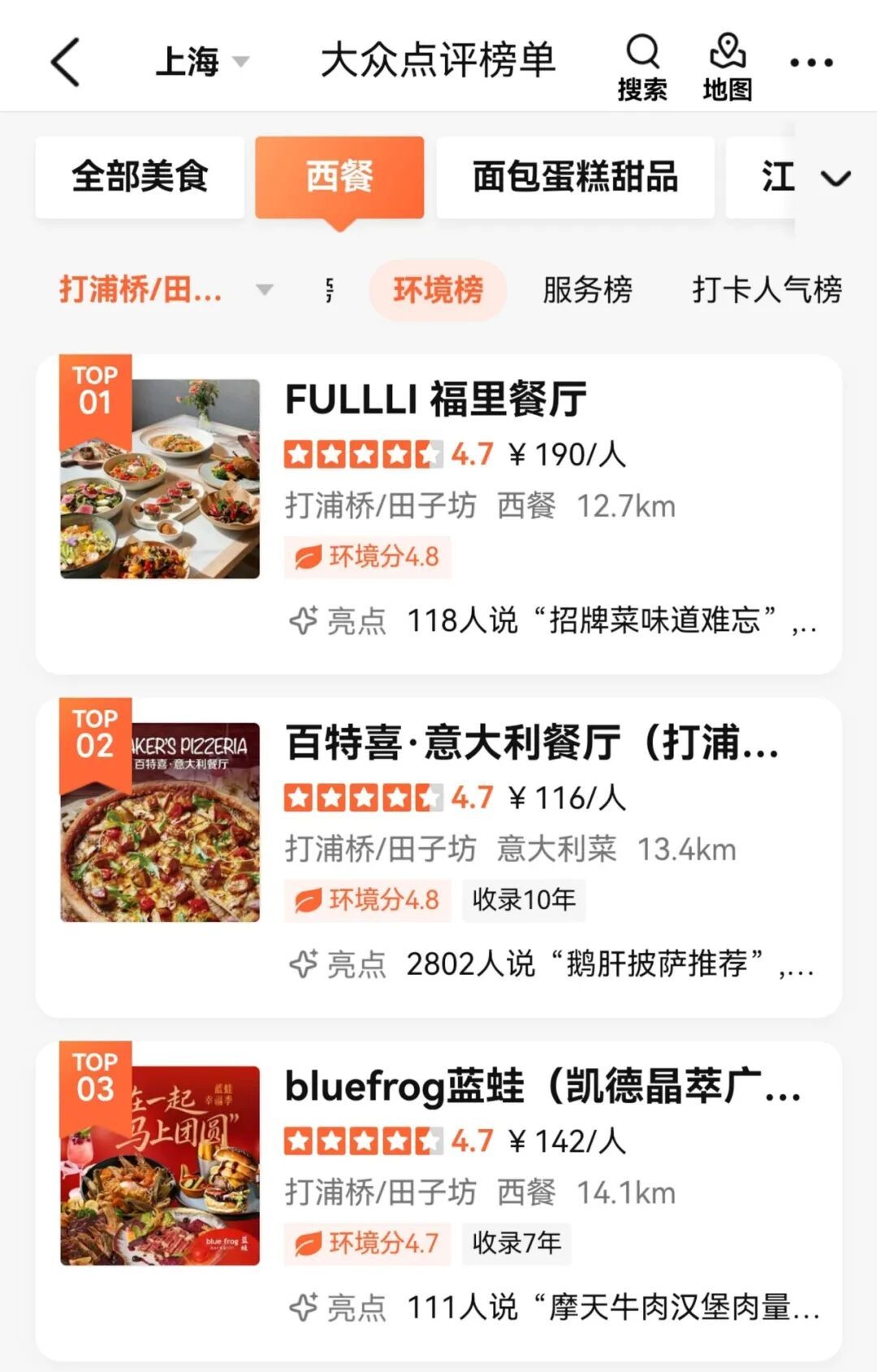Select the 环境榜 ranking chip
Screen dimensions: 877x1372
pos(438,290)
